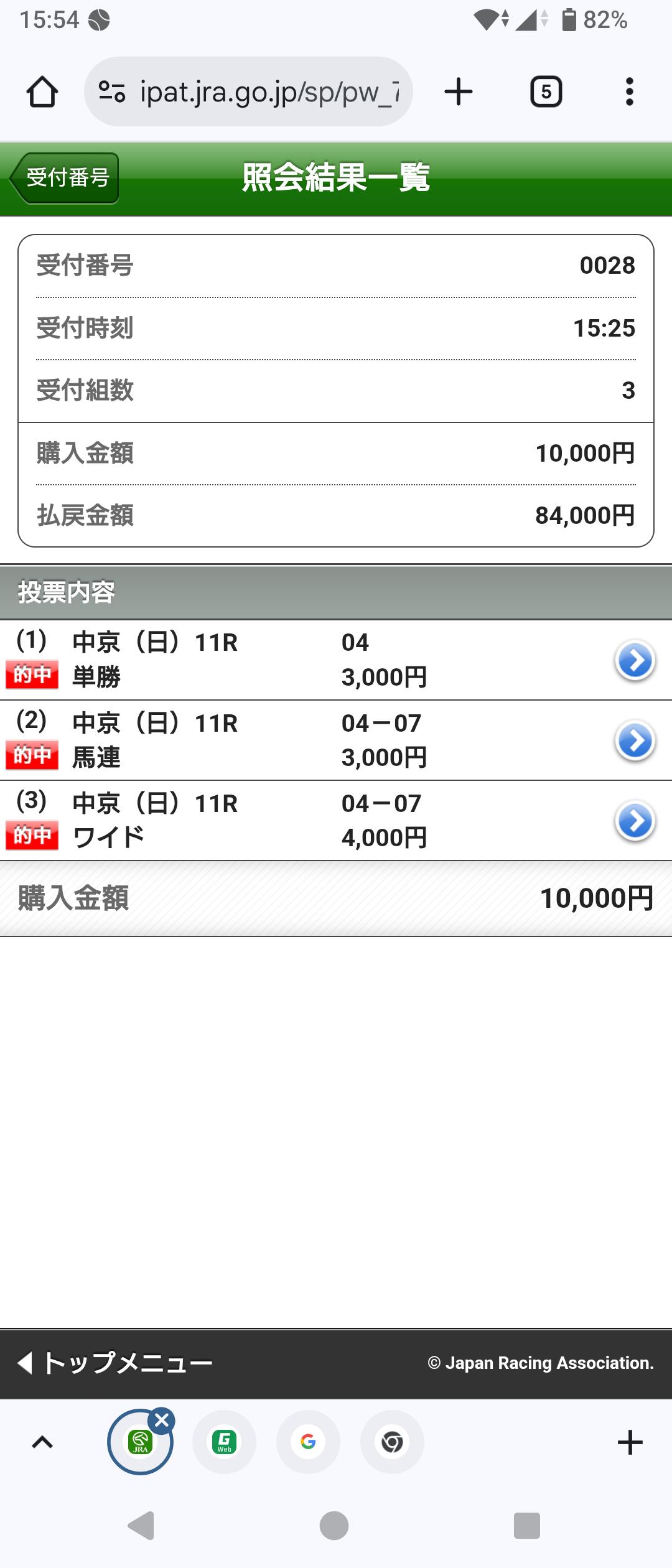Switch to the Chrome tab
This screenshot has height=1568, width=672.
(392, 1442)
